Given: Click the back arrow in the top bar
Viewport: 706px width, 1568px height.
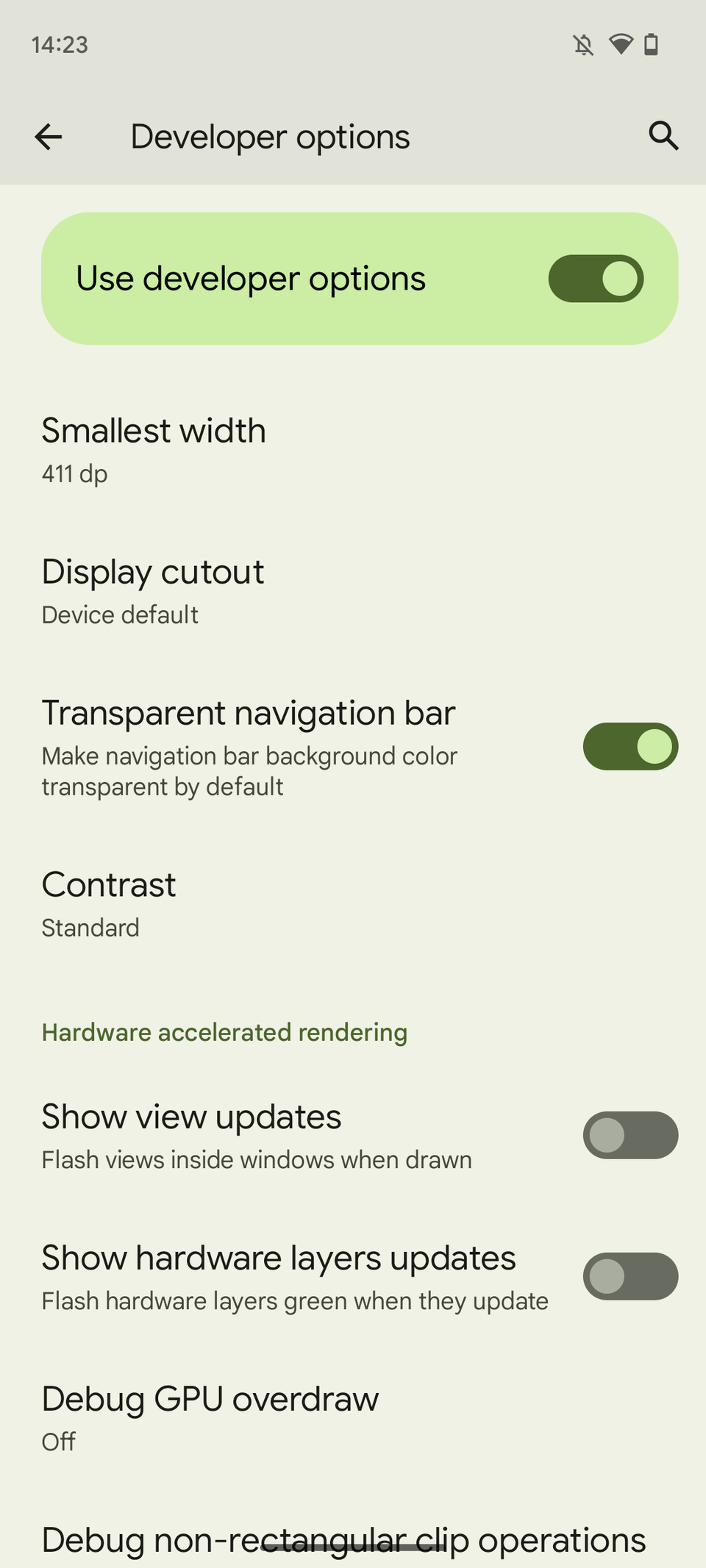Looking at the screenshot, I should 49,136.
